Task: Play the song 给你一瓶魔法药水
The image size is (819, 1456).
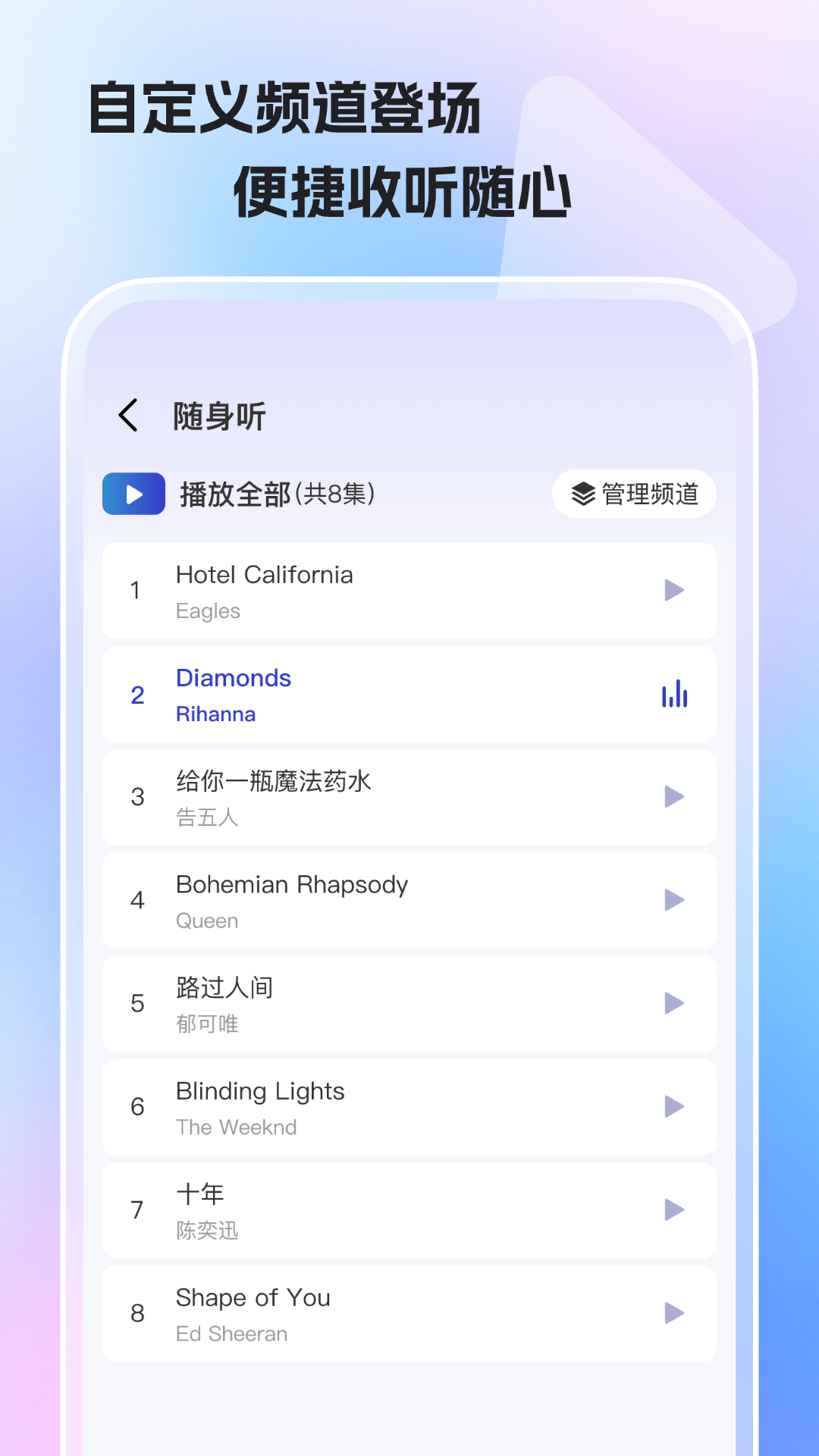Action: [x=673, y=797]
